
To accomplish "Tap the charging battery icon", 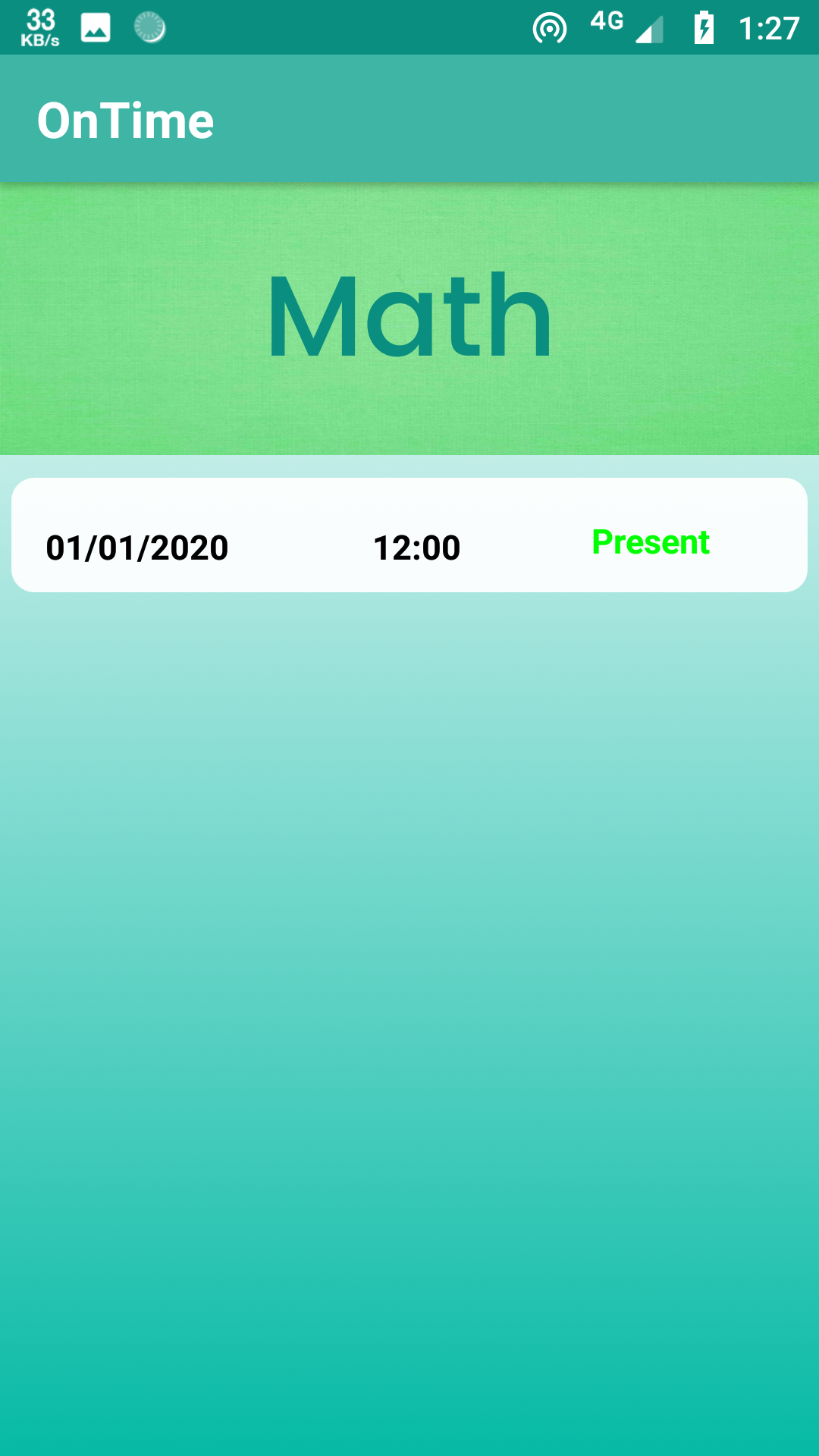I will click(x=705, y=29).
